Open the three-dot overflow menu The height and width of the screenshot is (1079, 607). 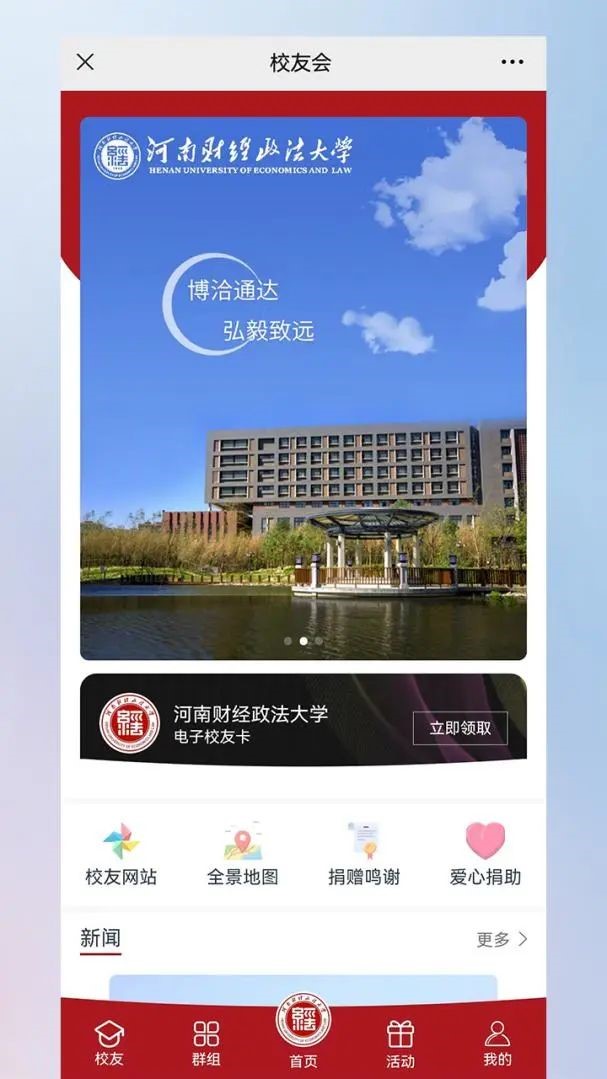(512, 62)
